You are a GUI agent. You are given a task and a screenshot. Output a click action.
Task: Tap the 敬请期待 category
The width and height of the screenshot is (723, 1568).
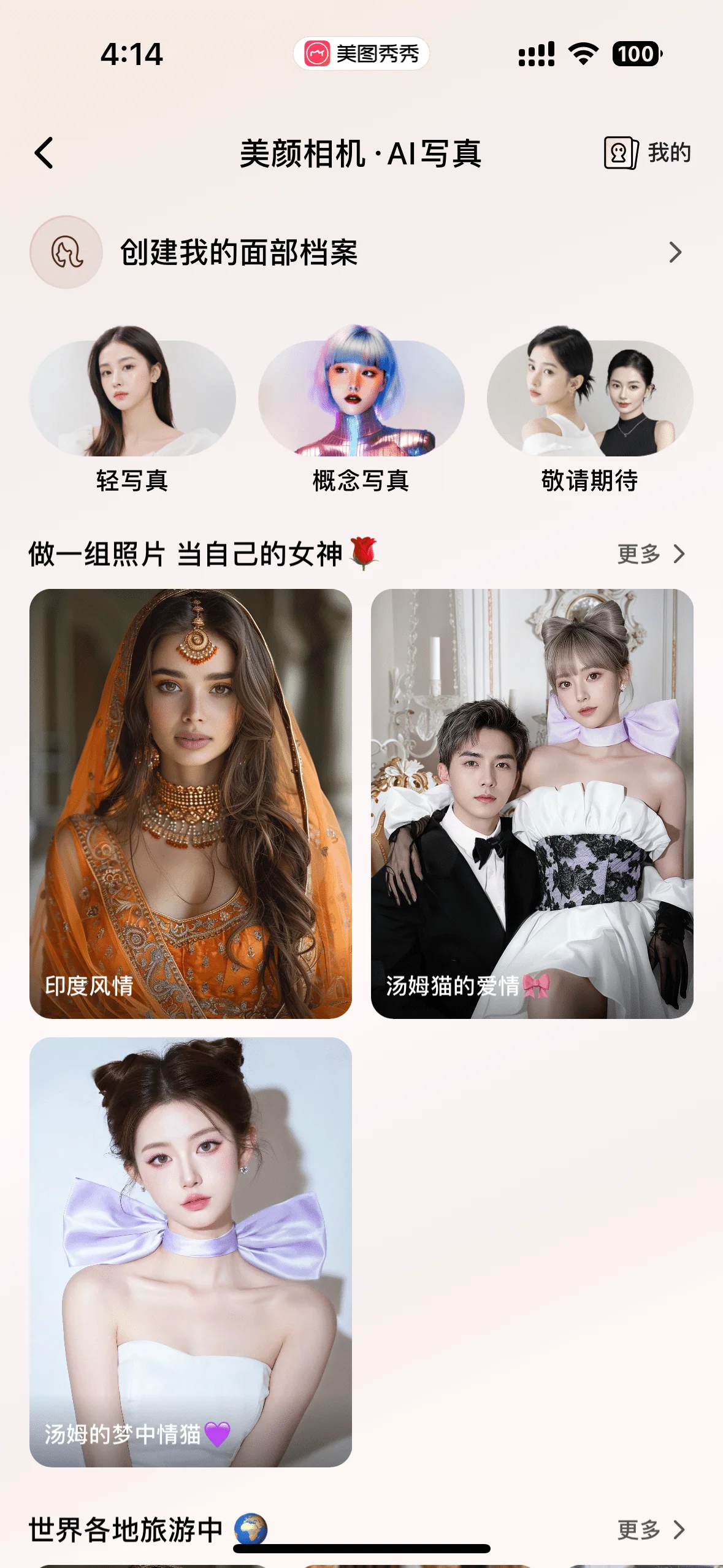590,408
